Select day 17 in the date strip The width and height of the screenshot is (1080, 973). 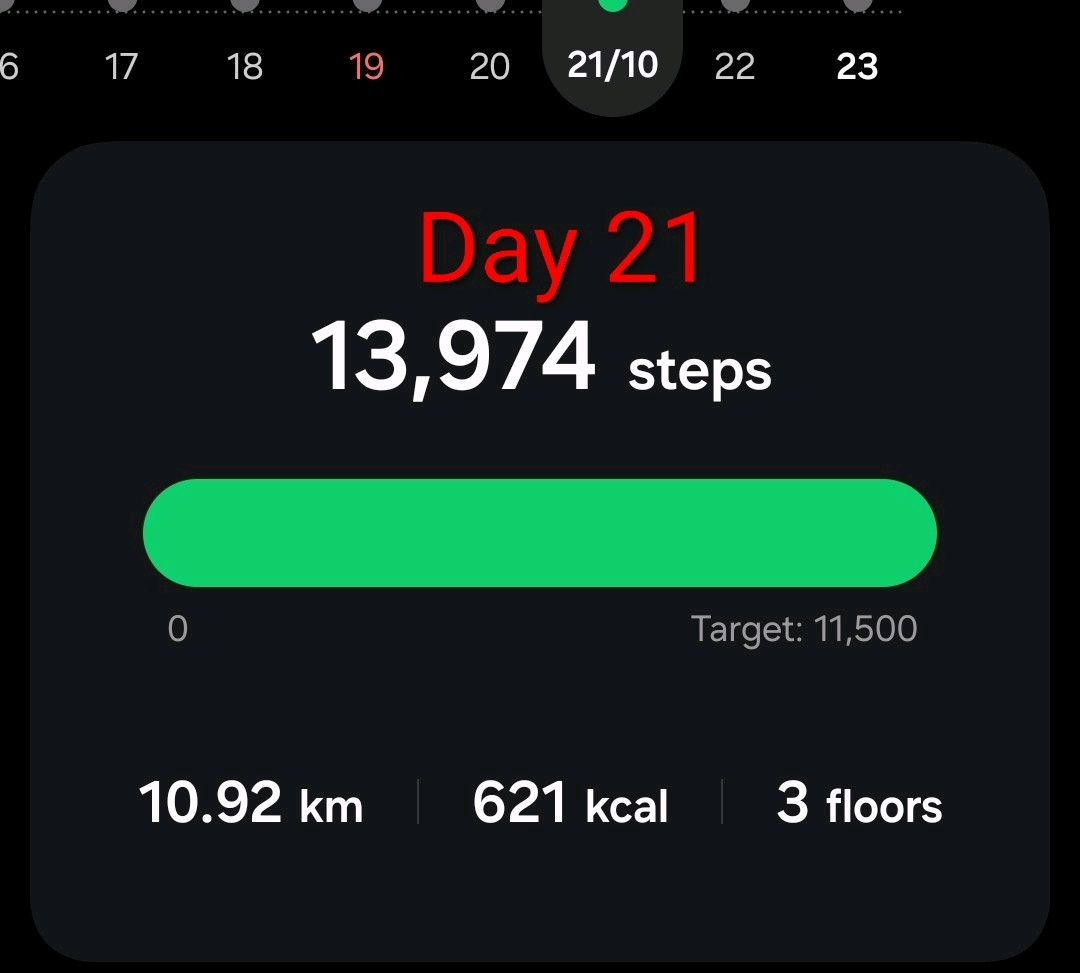[x=121, y=66]
